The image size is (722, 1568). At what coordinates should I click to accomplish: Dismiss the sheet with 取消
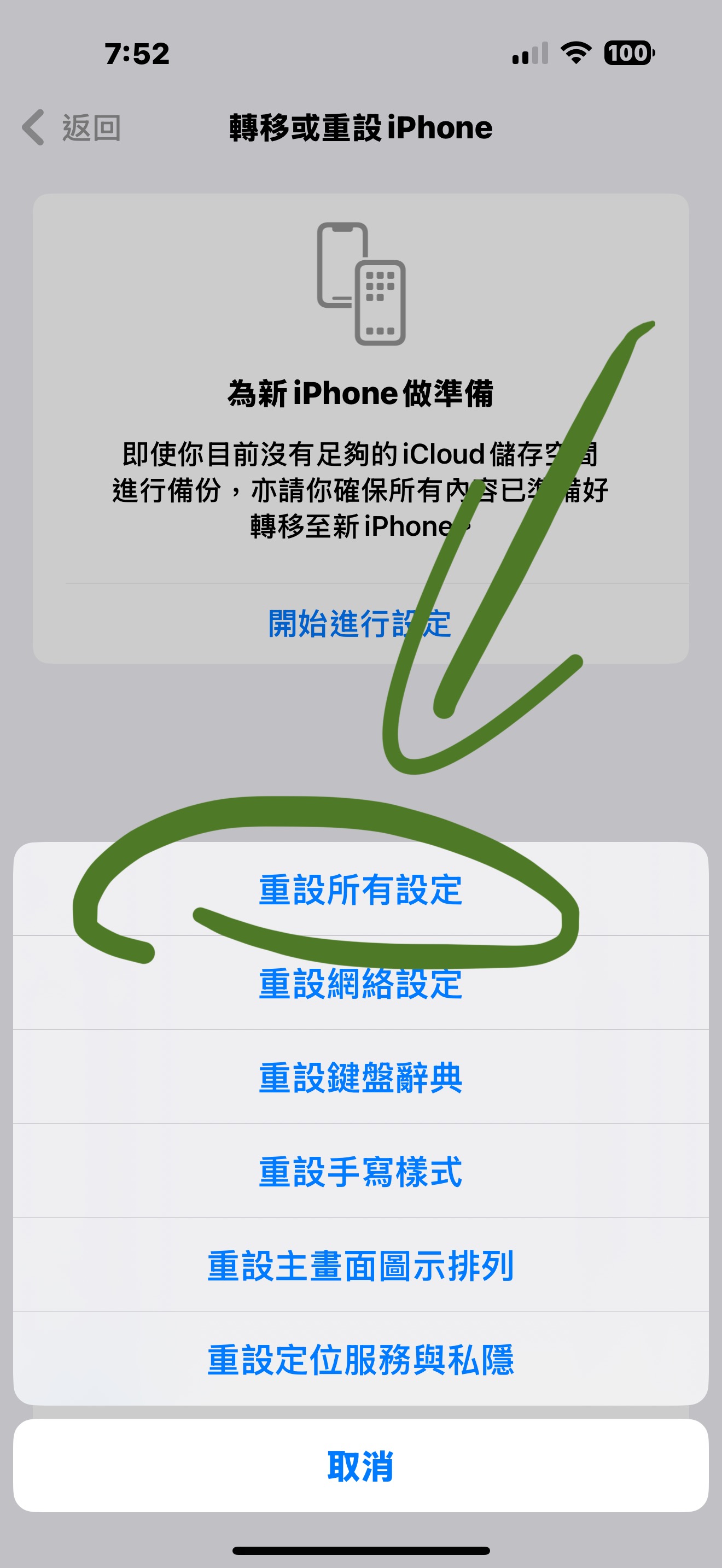coord(360,1466)
